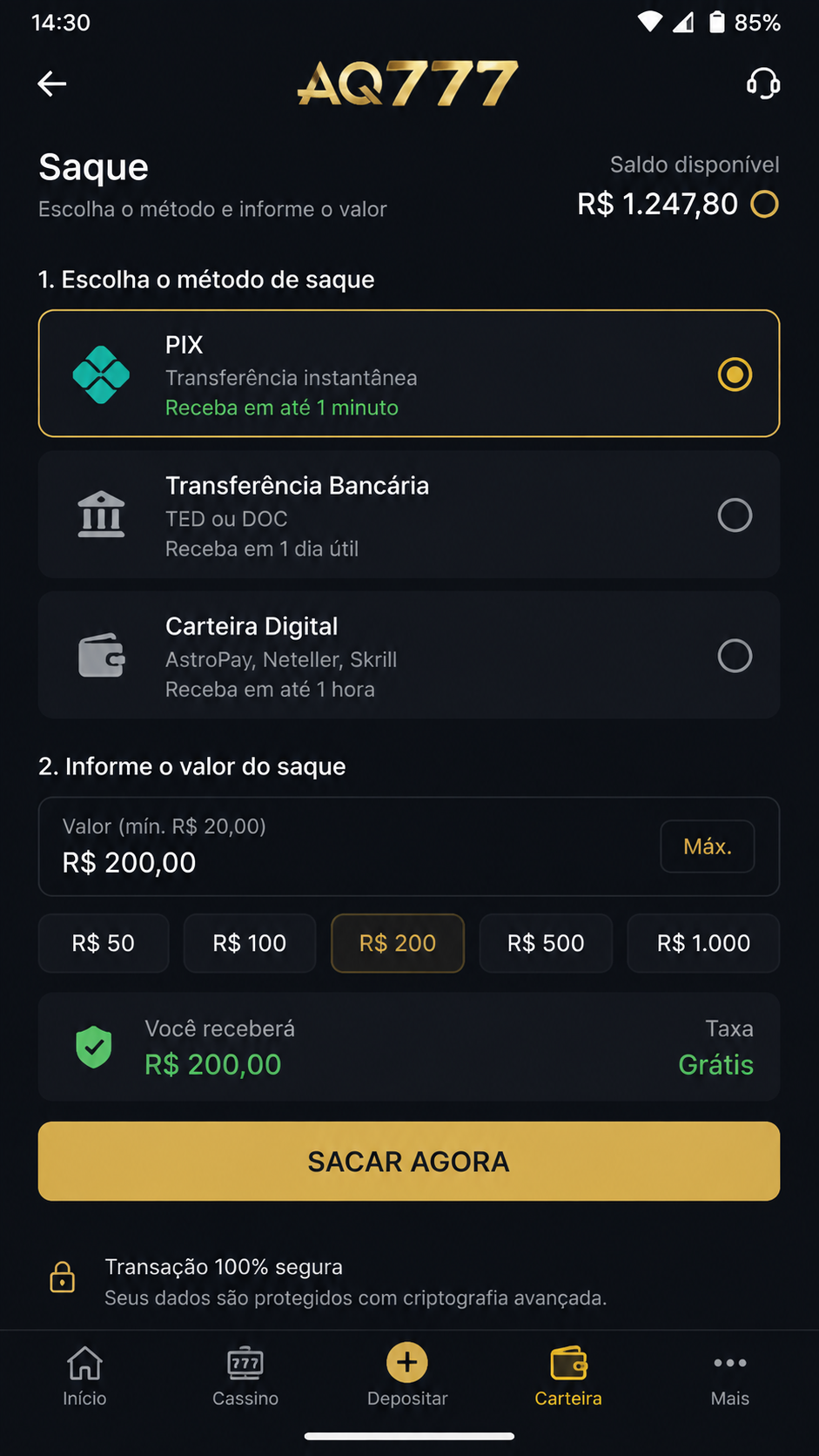This screenshot has height=1456, width=819.
Task: Open the Depositar tab
Action: [407, 1376]
